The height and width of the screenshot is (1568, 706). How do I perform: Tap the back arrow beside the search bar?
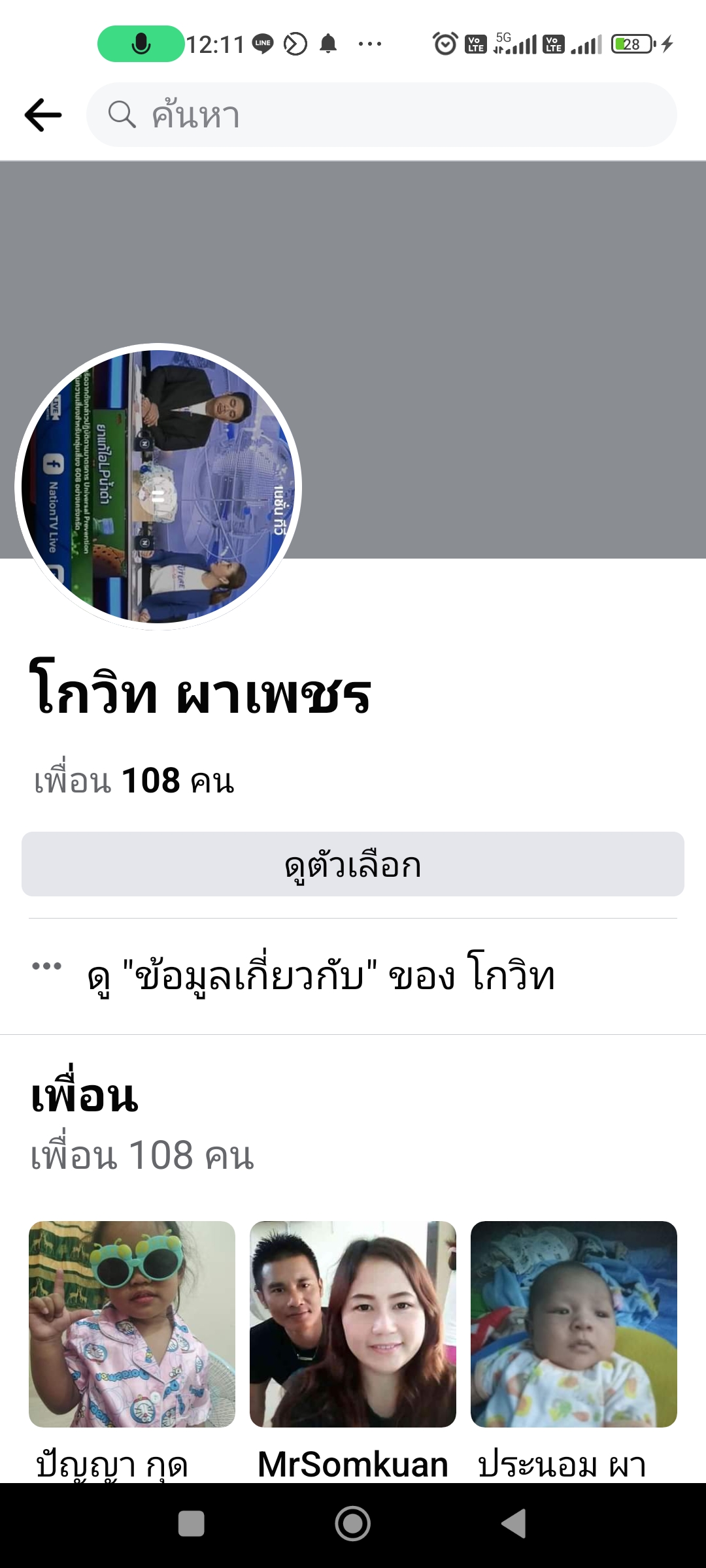click(x=43, y=115)
